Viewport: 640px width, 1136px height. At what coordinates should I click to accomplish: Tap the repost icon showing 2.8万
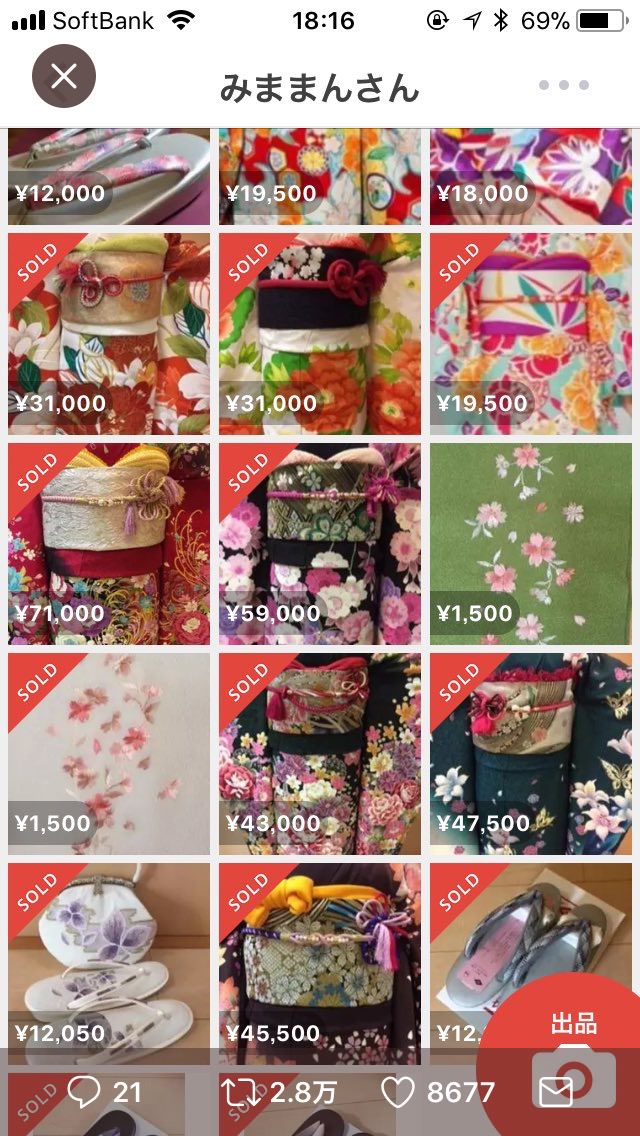[x=240, y=1092]
